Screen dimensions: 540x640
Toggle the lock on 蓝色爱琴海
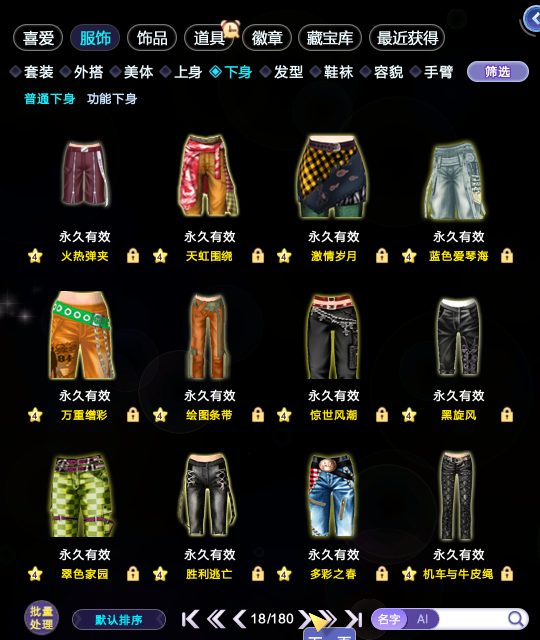click(507, 256)
